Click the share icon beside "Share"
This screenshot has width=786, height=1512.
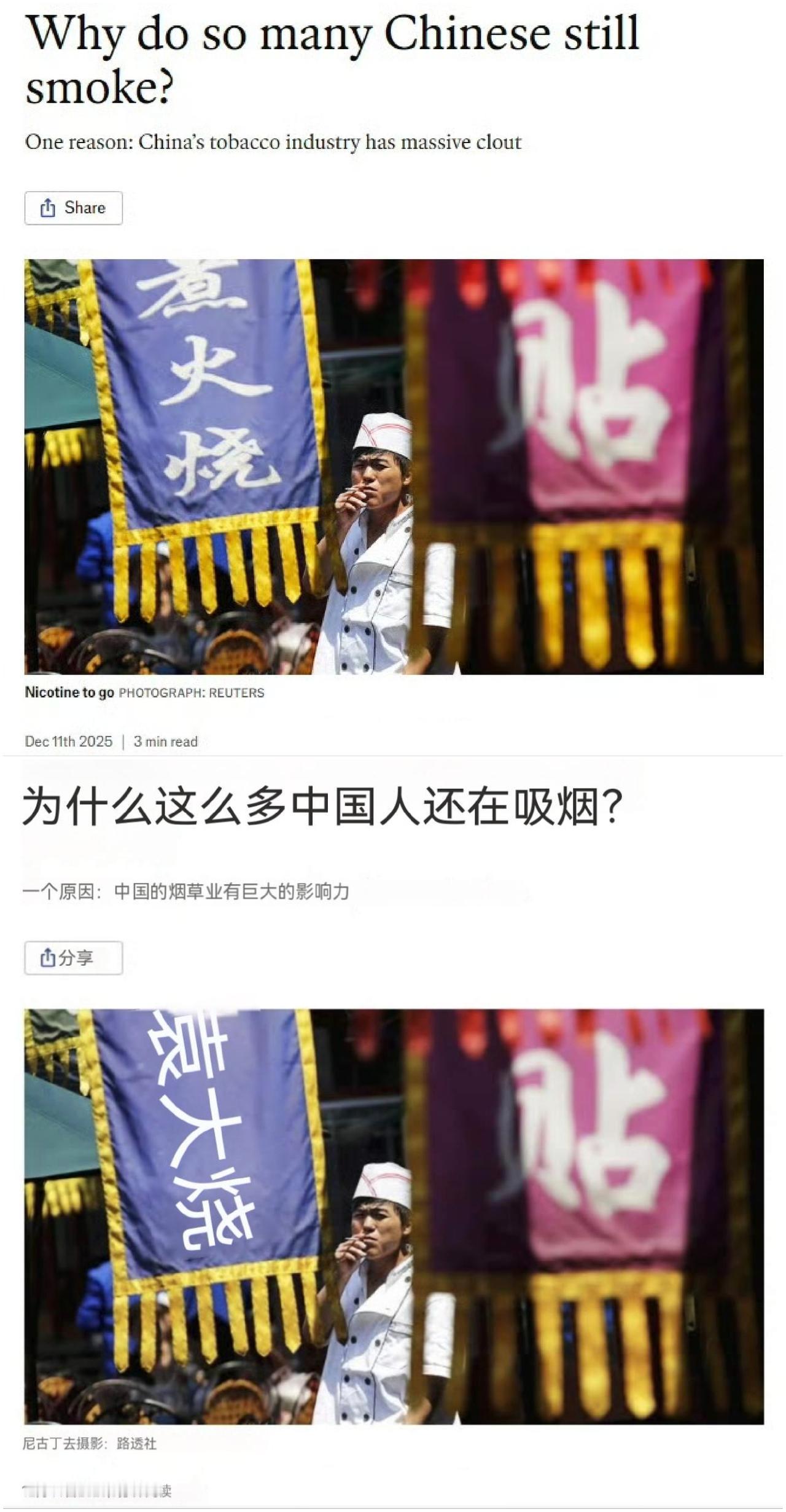coord(48,208)
